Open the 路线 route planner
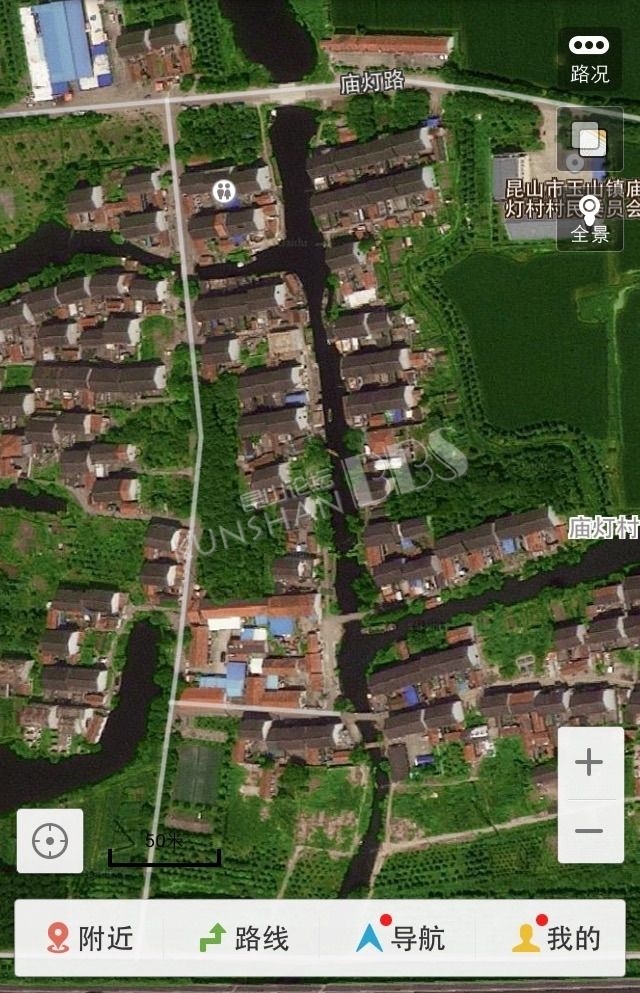Viewport: 640px width, 993px height. 244,938
